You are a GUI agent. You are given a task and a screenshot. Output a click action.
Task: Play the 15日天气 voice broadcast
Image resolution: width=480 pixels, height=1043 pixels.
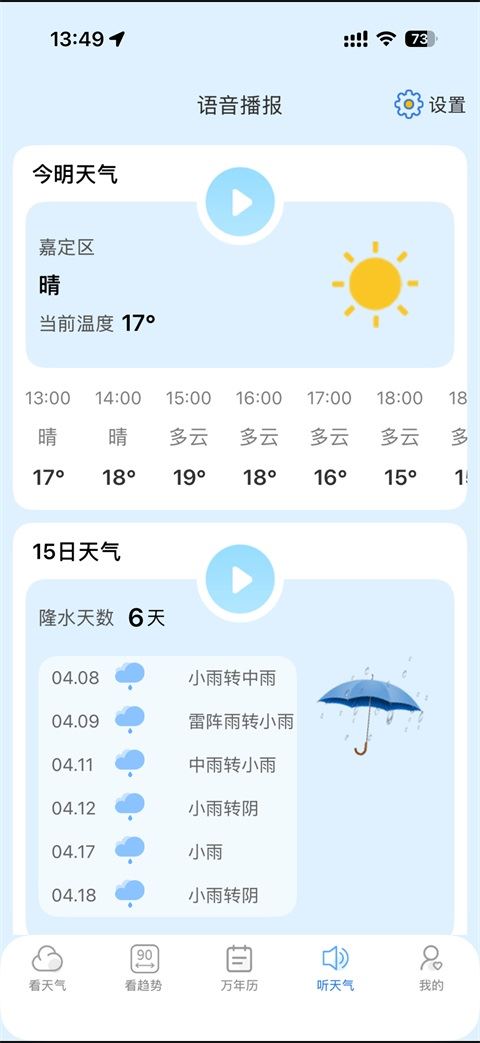tap(240, 580)
